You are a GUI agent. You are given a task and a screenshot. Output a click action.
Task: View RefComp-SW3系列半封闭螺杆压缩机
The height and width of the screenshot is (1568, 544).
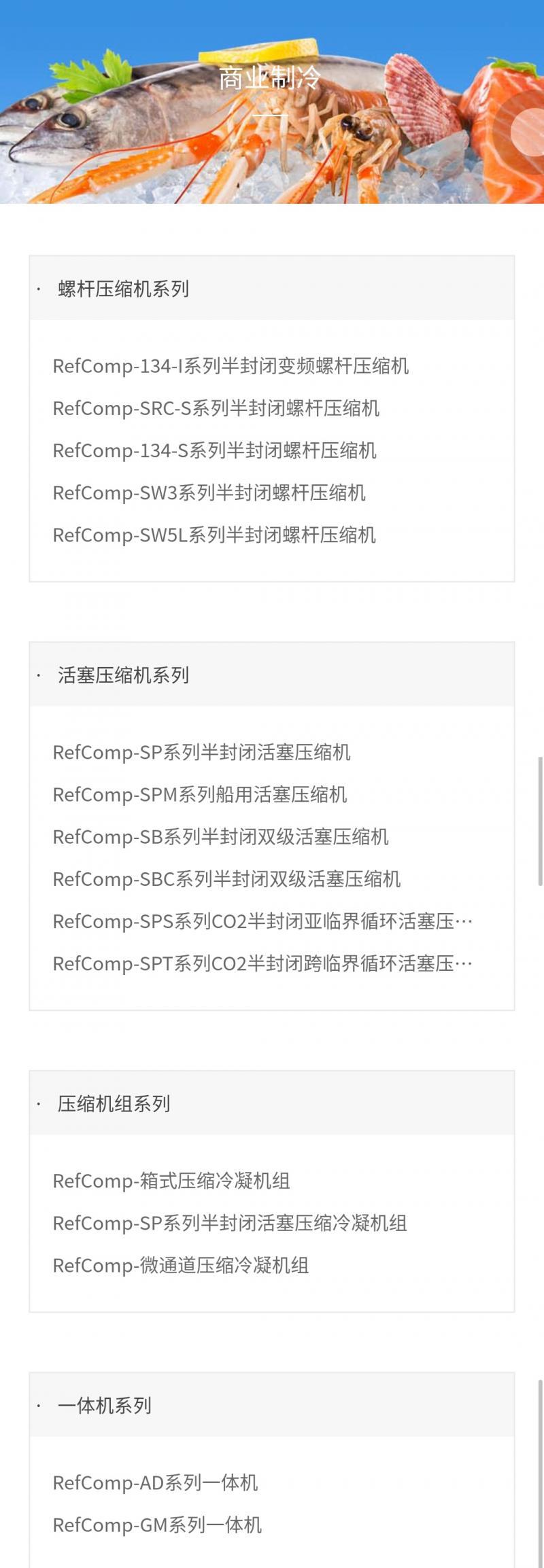[209, 493]
